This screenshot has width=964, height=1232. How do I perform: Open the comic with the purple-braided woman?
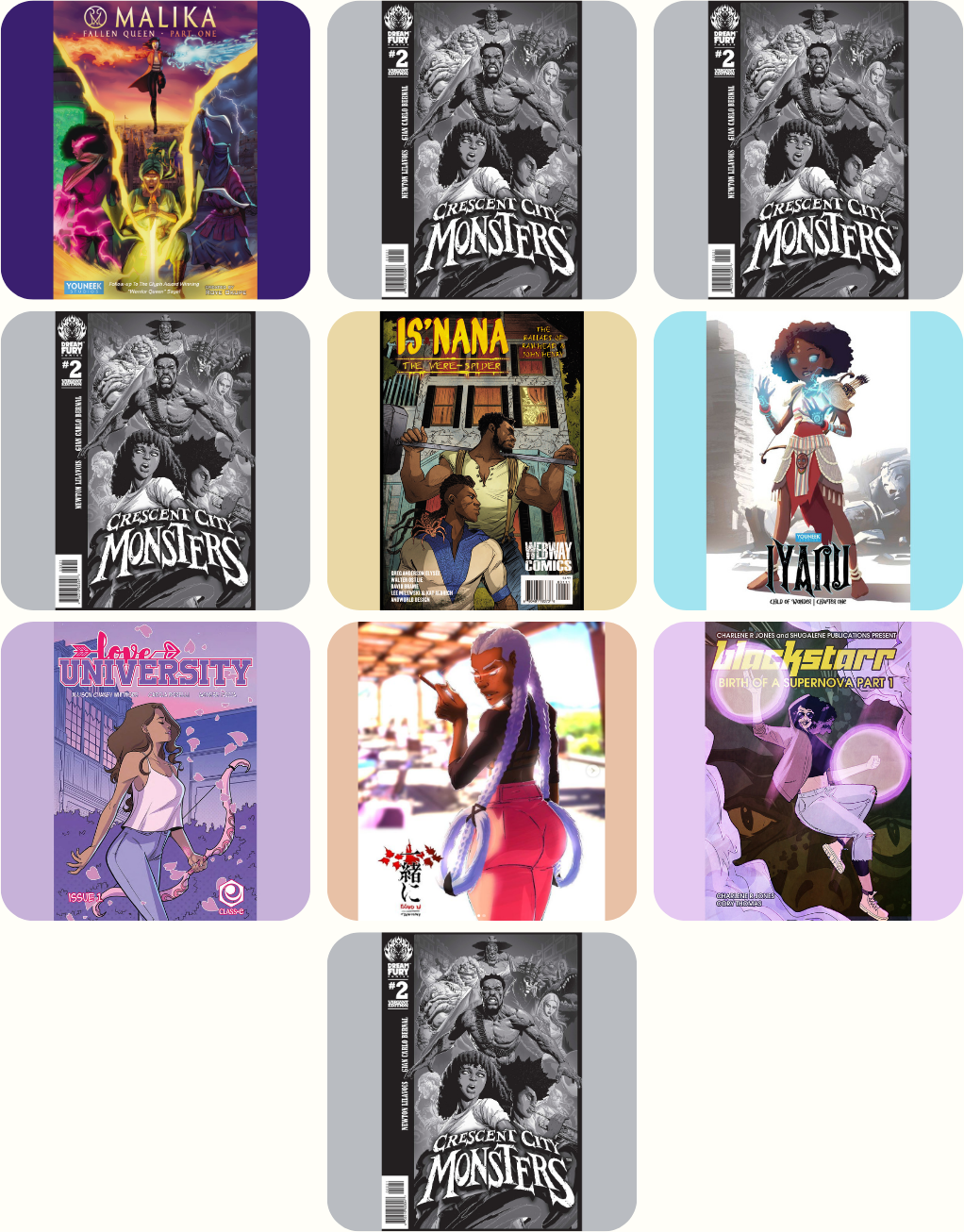coord(482,771)
